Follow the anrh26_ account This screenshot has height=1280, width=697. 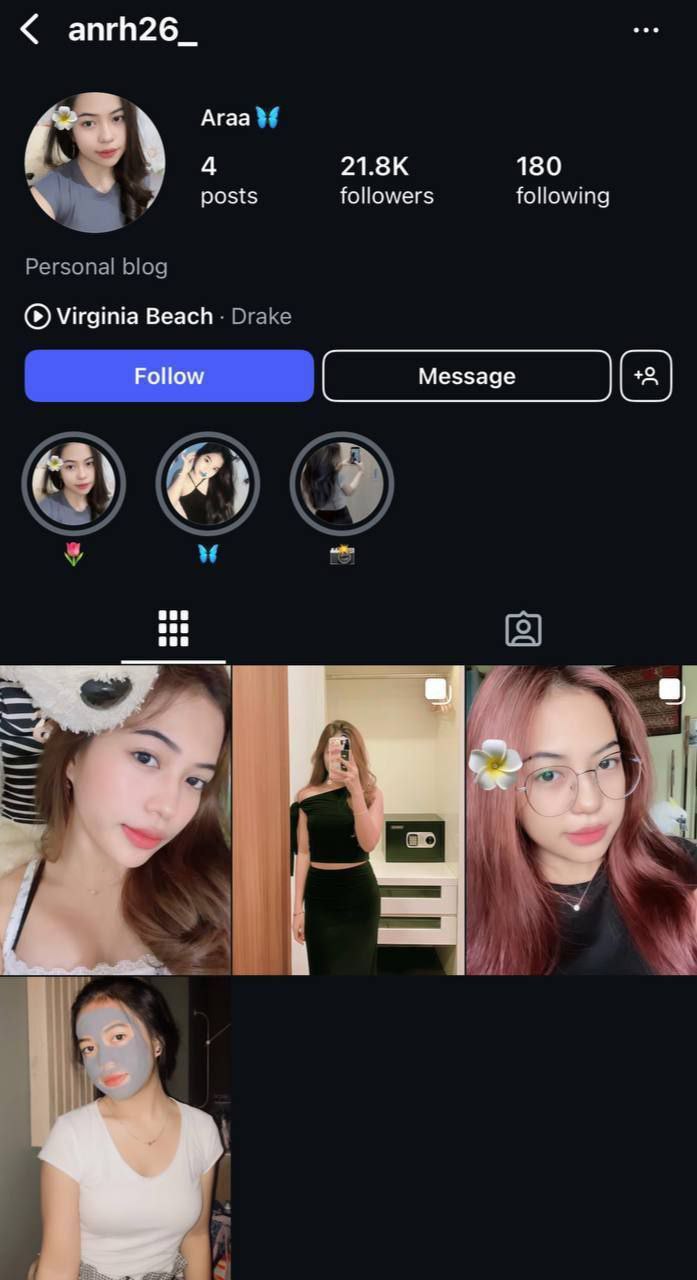tap(169, 376)
